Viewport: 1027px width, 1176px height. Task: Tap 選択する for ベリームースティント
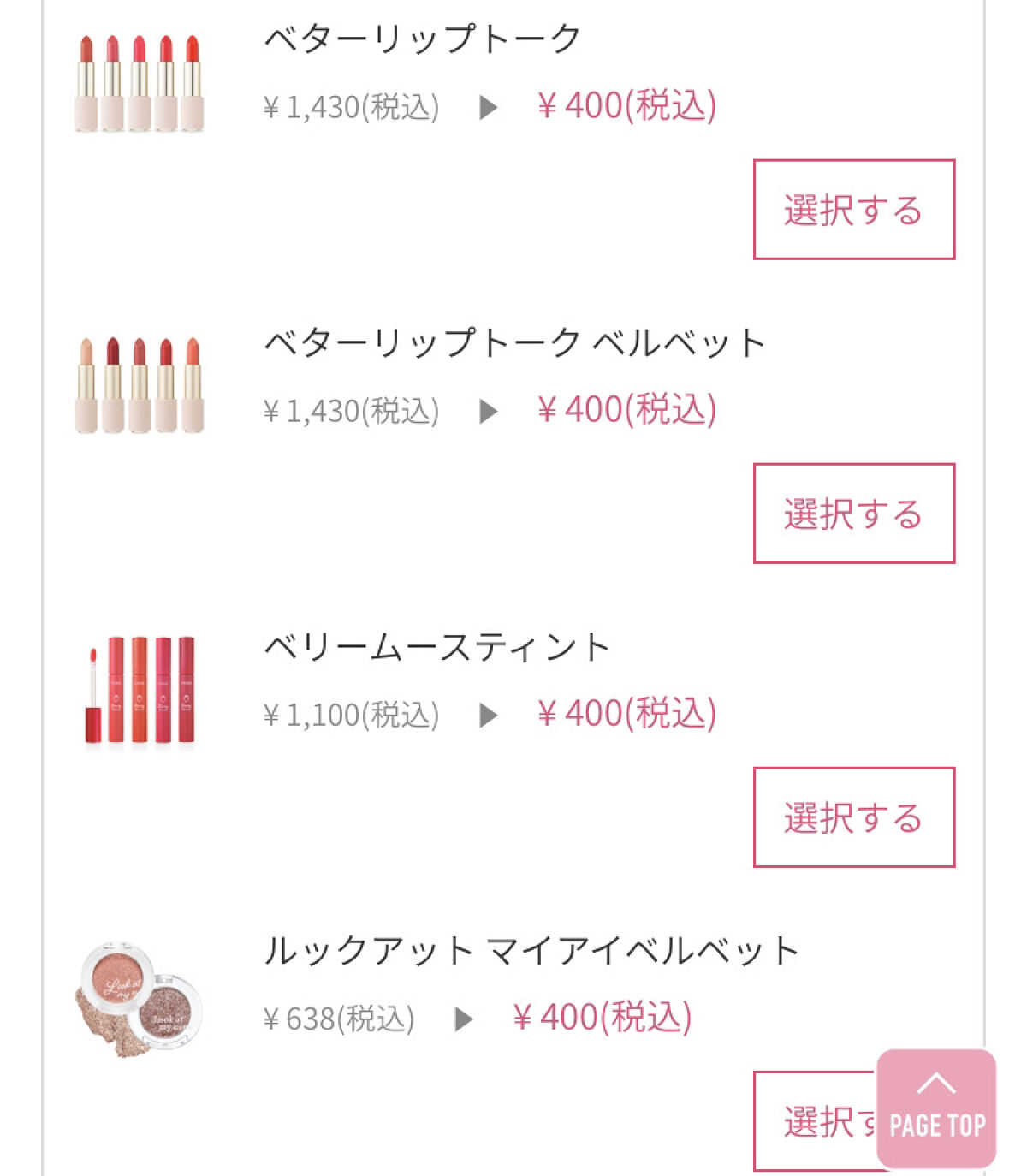tap(853, 817)
